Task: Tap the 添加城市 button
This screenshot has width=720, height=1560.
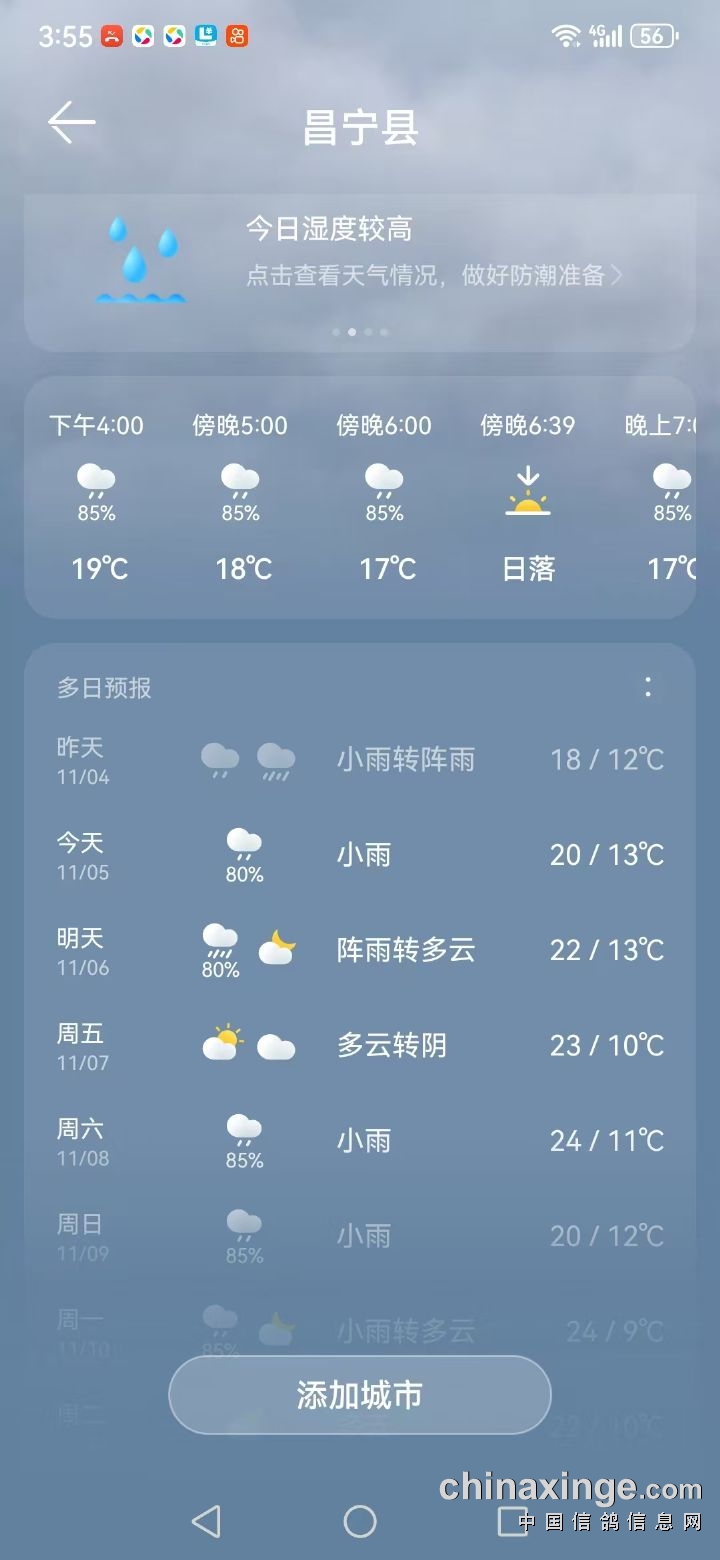Action: point(360,1395)
